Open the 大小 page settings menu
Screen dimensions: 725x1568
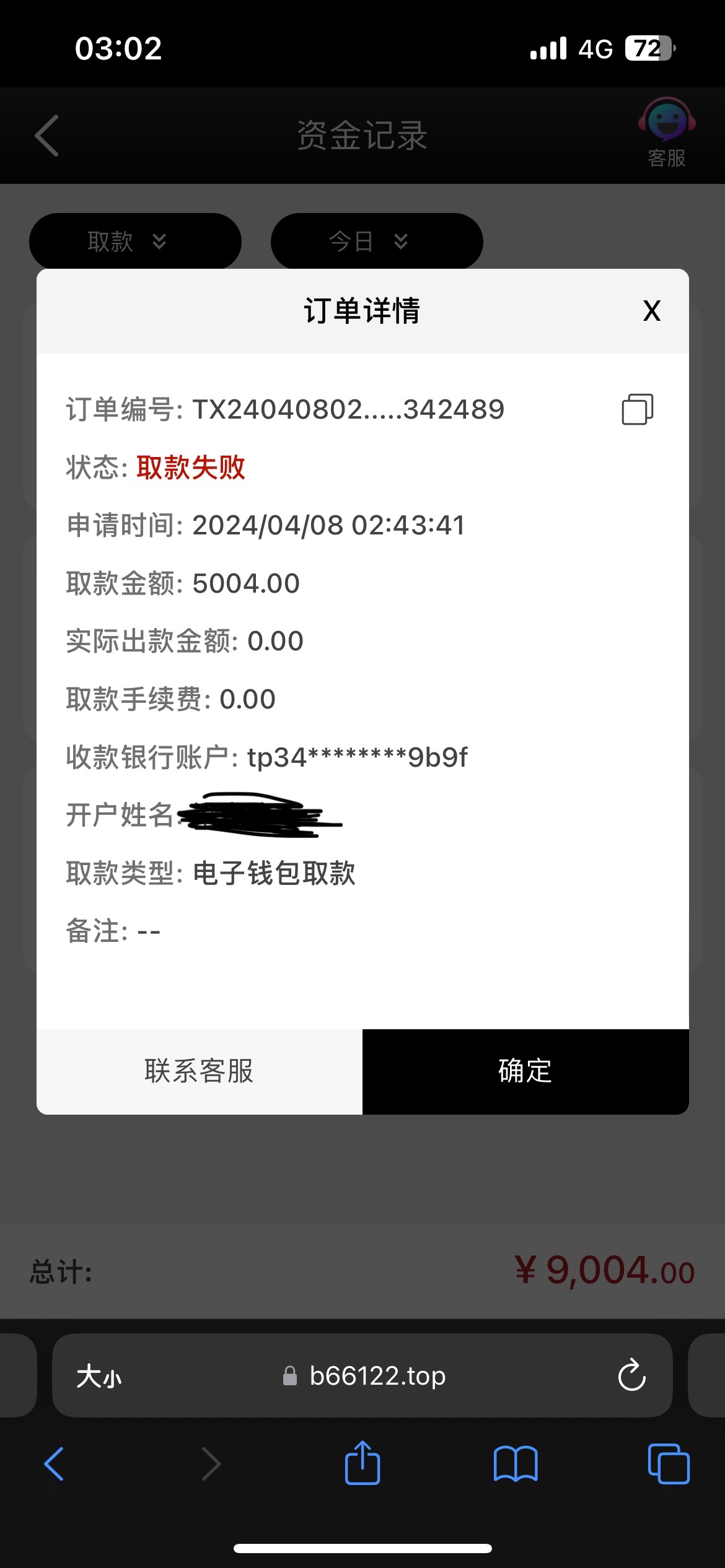click(99, 1377)
